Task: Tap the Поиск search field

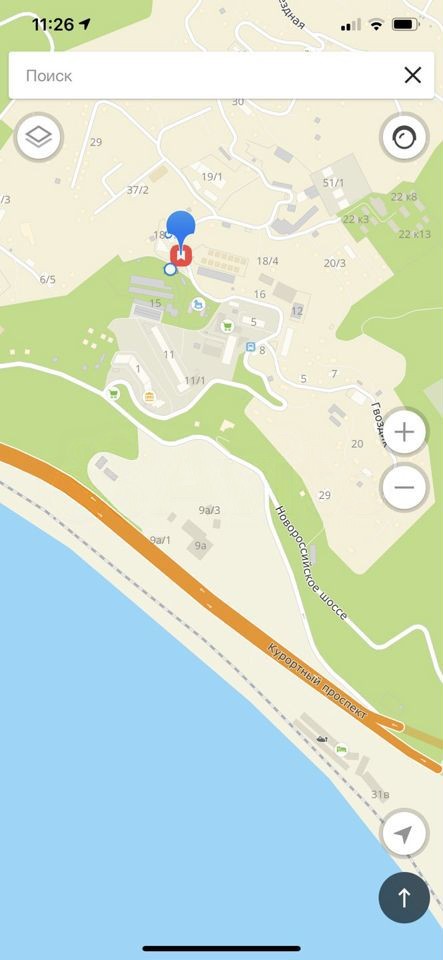Action: (206, 75)
